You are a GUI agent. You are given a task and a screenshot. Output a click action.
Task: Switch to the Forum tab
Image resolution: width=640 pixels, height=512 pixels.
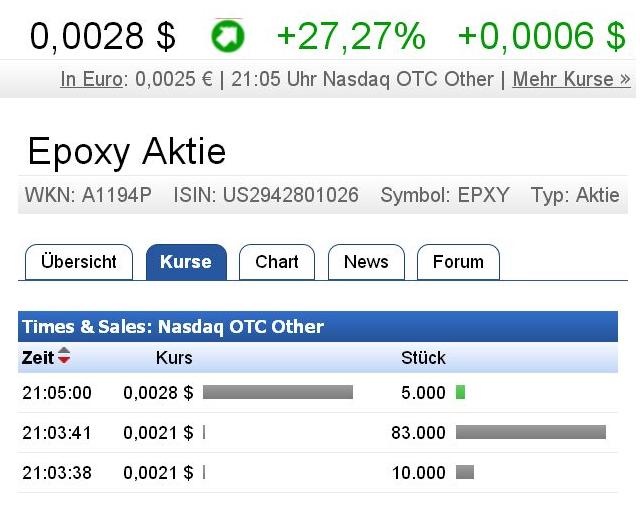458,262
